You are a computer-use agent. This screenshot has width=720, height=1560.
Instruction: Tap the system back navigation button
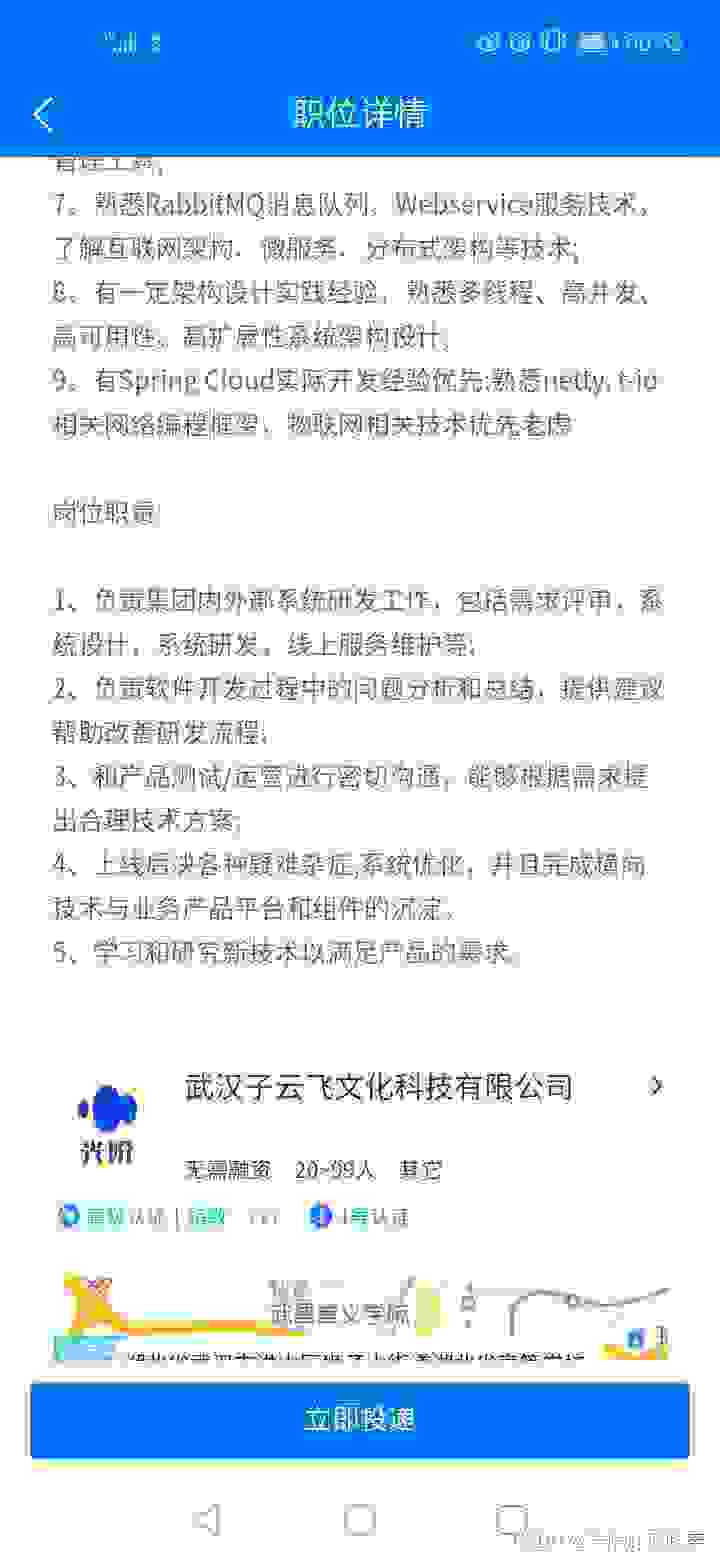point(207,1520)
